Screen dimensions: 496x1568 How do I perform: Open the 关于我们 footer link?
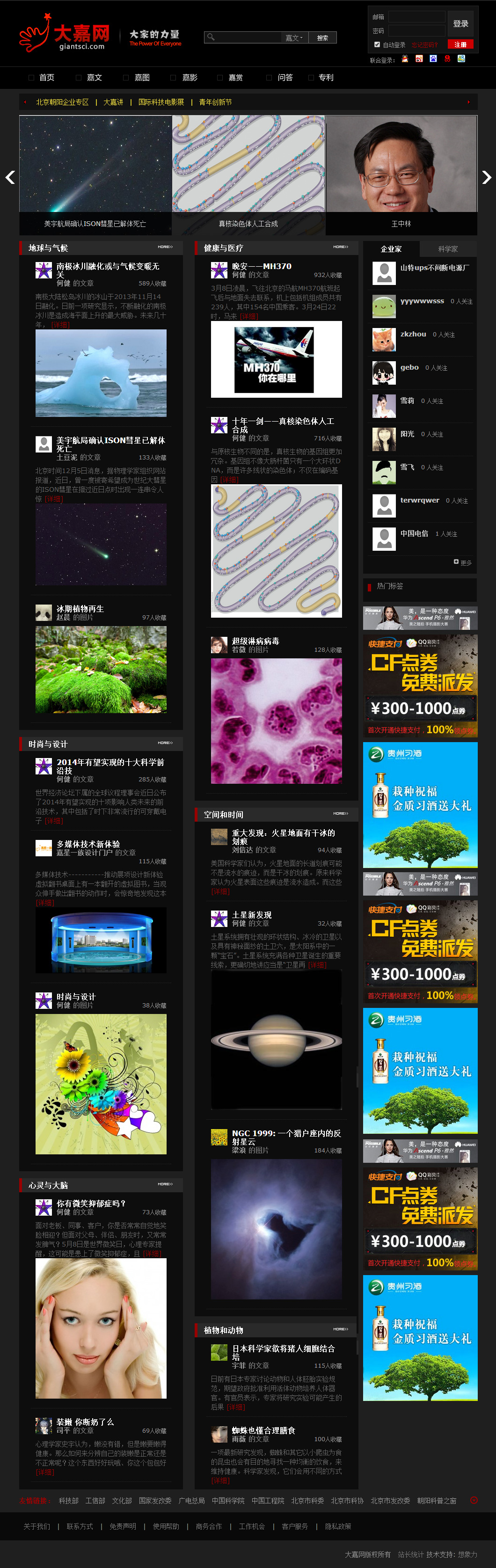pyautogui.click(x=36, y=1526)
